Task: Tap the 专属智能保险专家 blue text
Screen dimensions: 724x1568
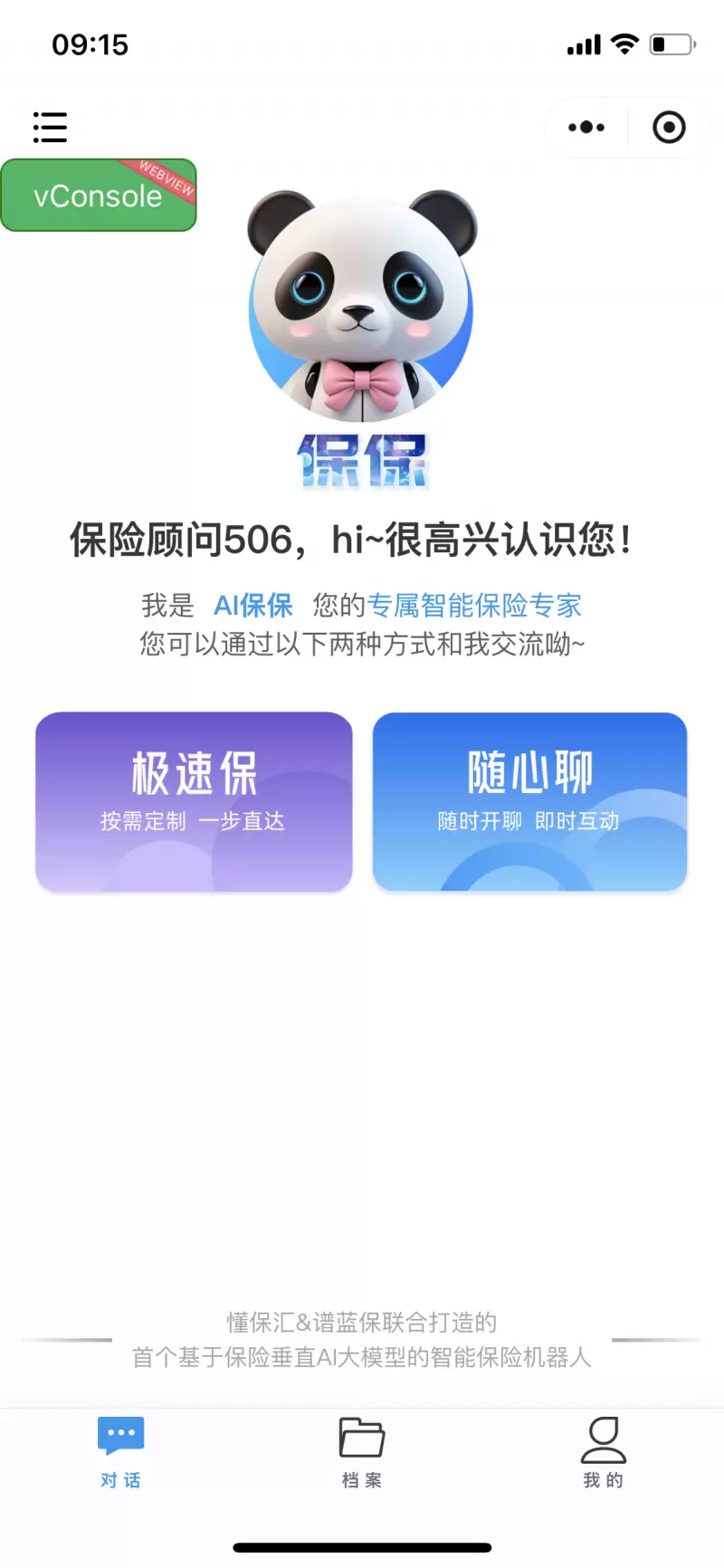Action: click(476, 605)
